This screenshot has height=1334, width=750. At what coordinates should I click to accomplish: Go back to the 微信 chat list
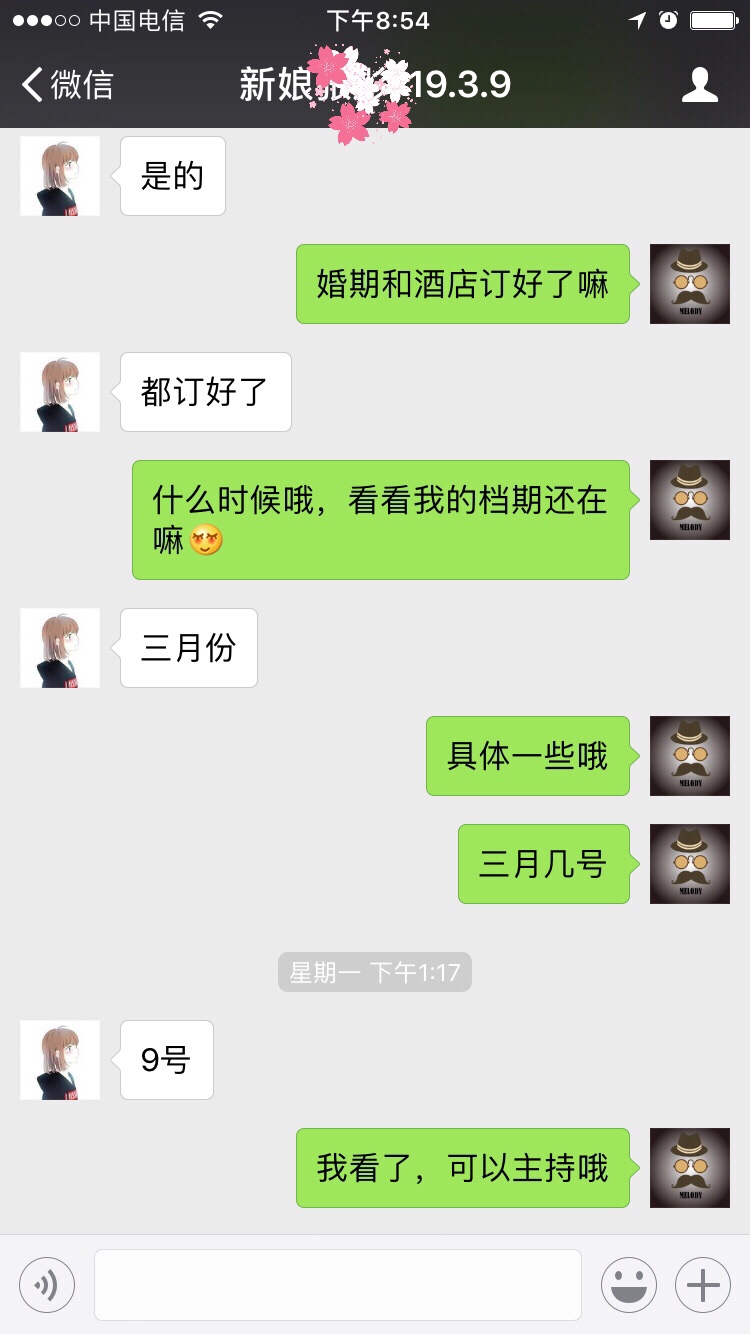coord(67,85)
